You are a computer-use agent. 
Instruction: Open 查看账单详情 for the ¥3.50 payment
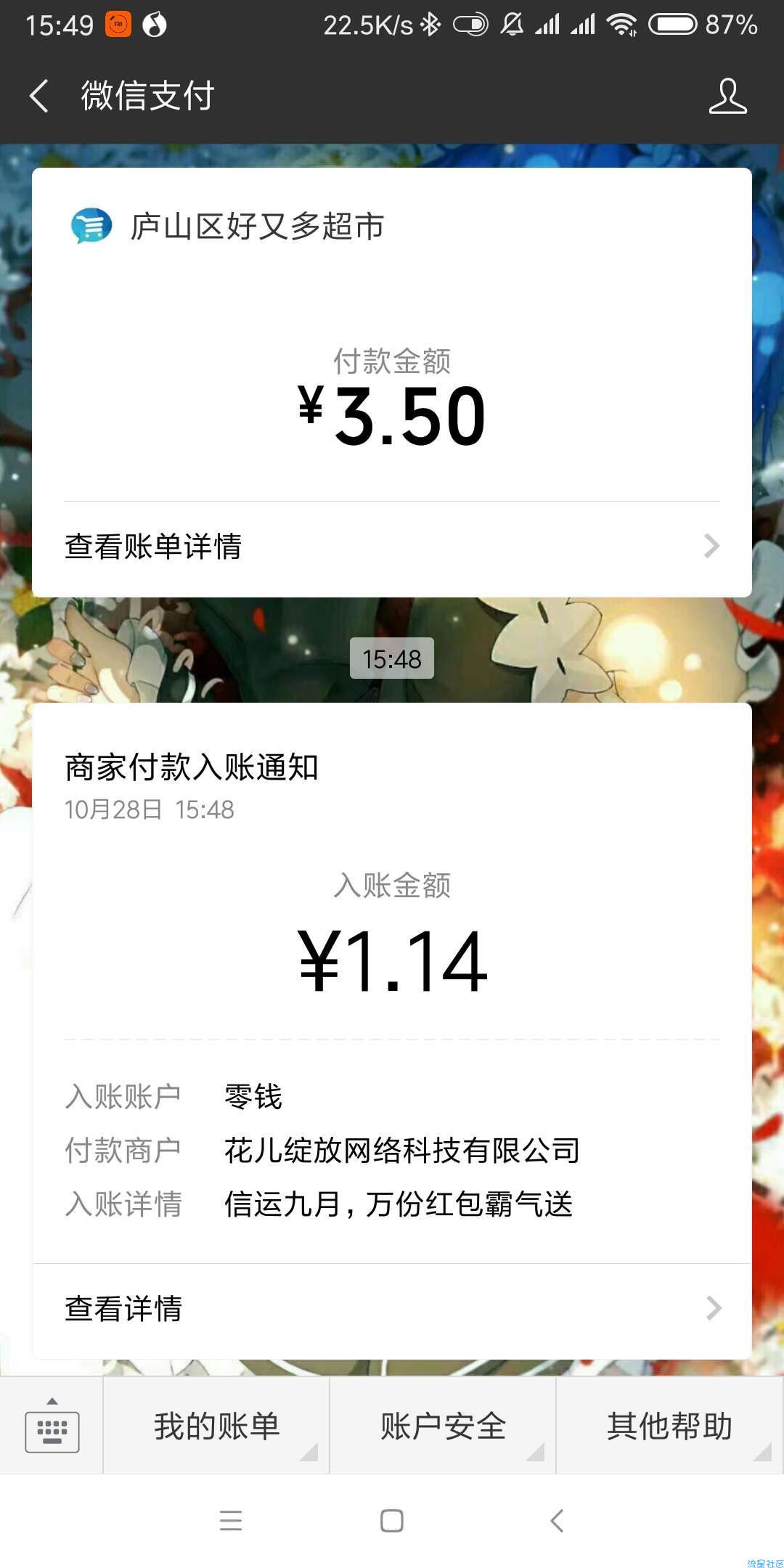pyautogui.click(x=392, y=547)
